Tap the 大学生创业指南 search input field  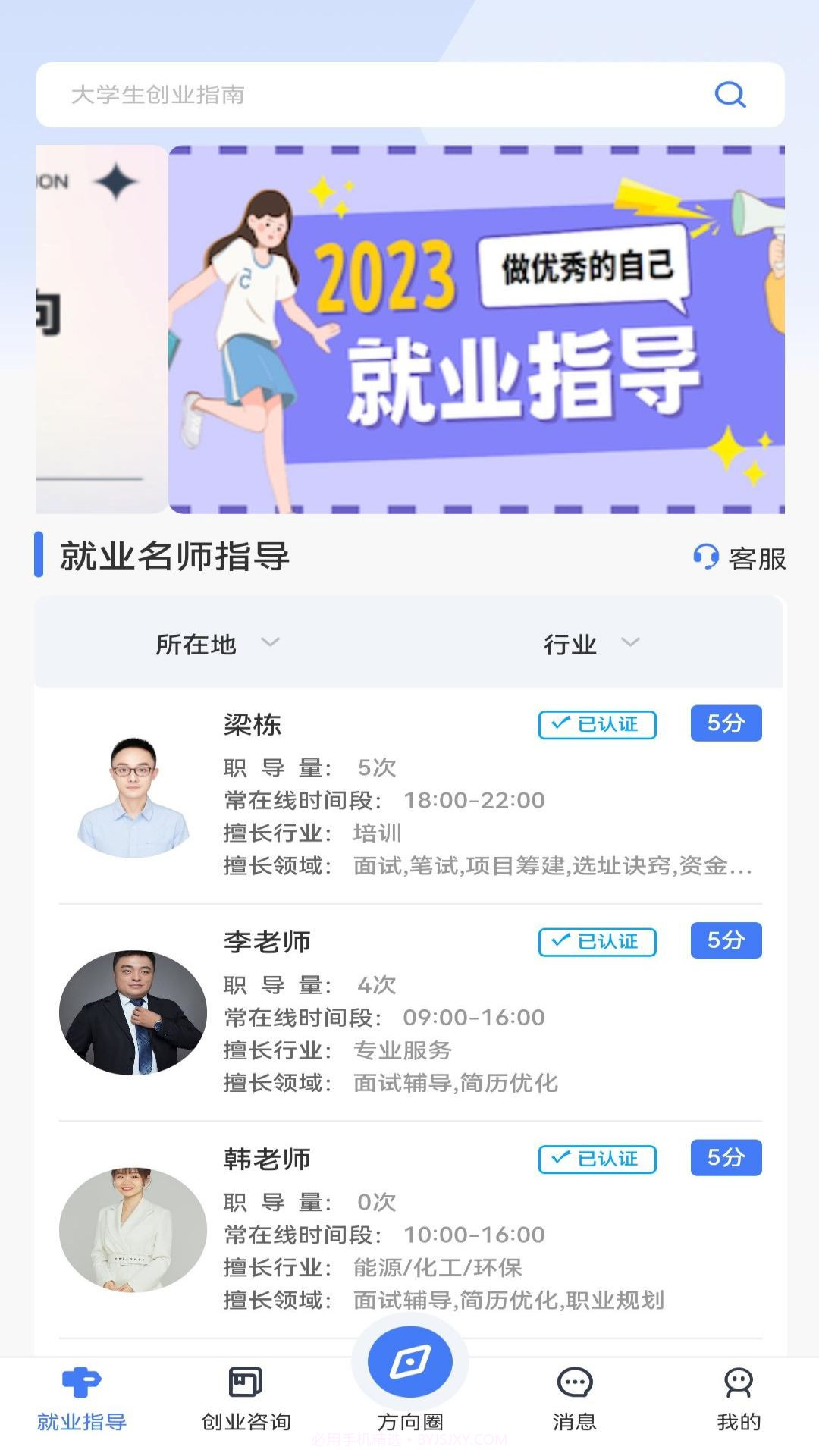pos(303,94)
